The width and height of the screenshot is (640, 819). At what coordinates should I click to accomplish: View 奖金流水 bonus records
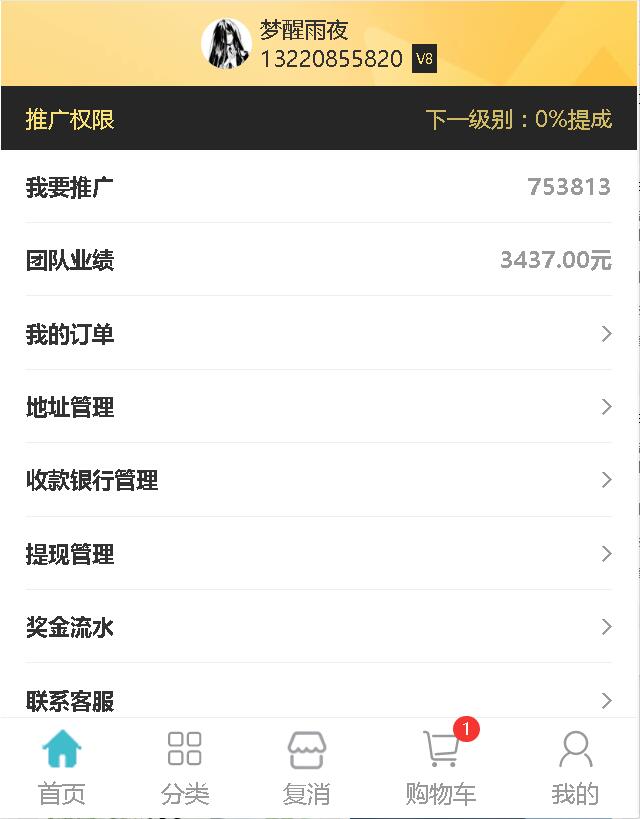pyautogui.click(x=318, y=627)
